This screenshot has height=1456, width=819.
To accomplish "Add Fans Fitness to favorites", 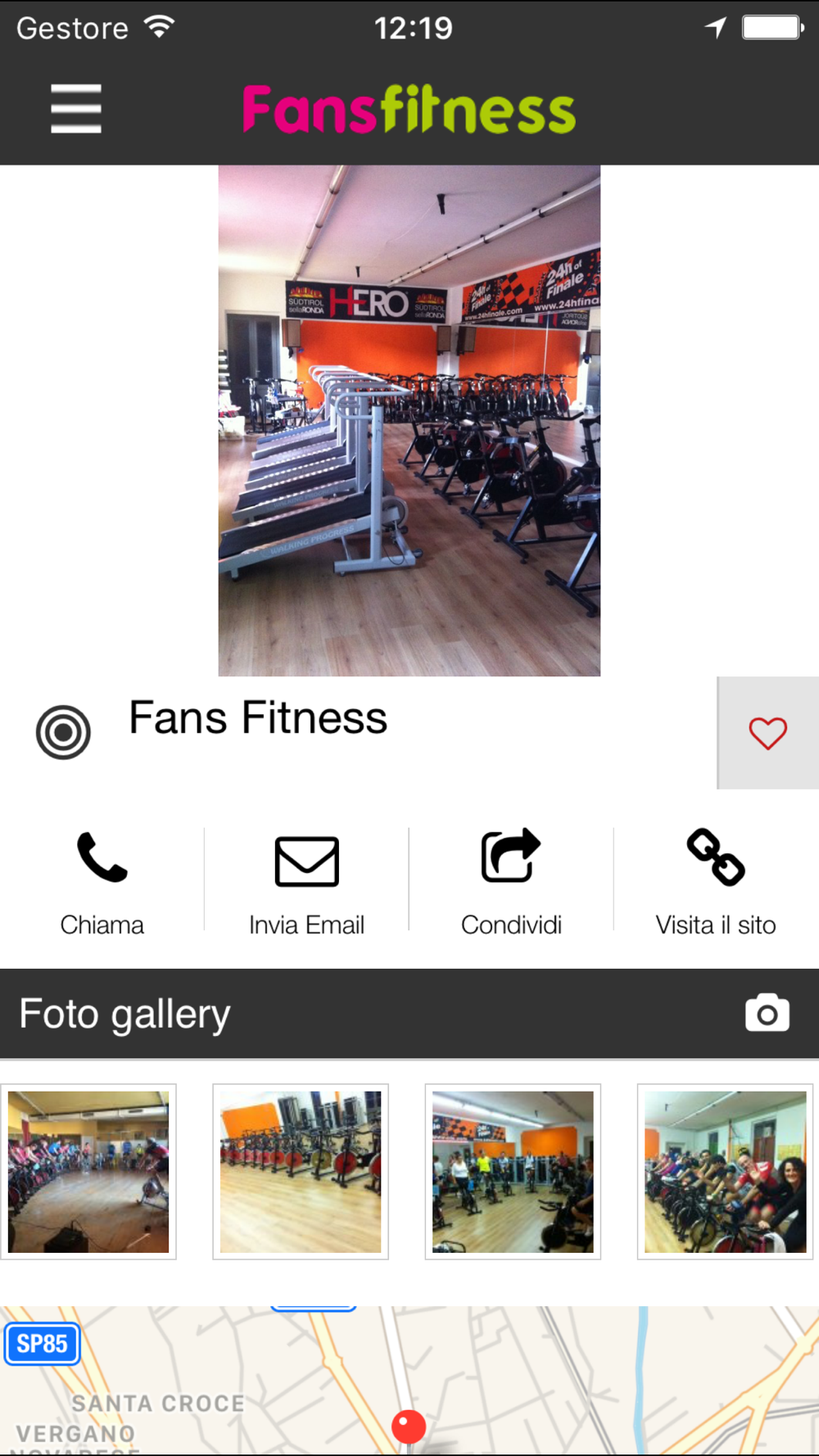I will click(x=767, y=733).
